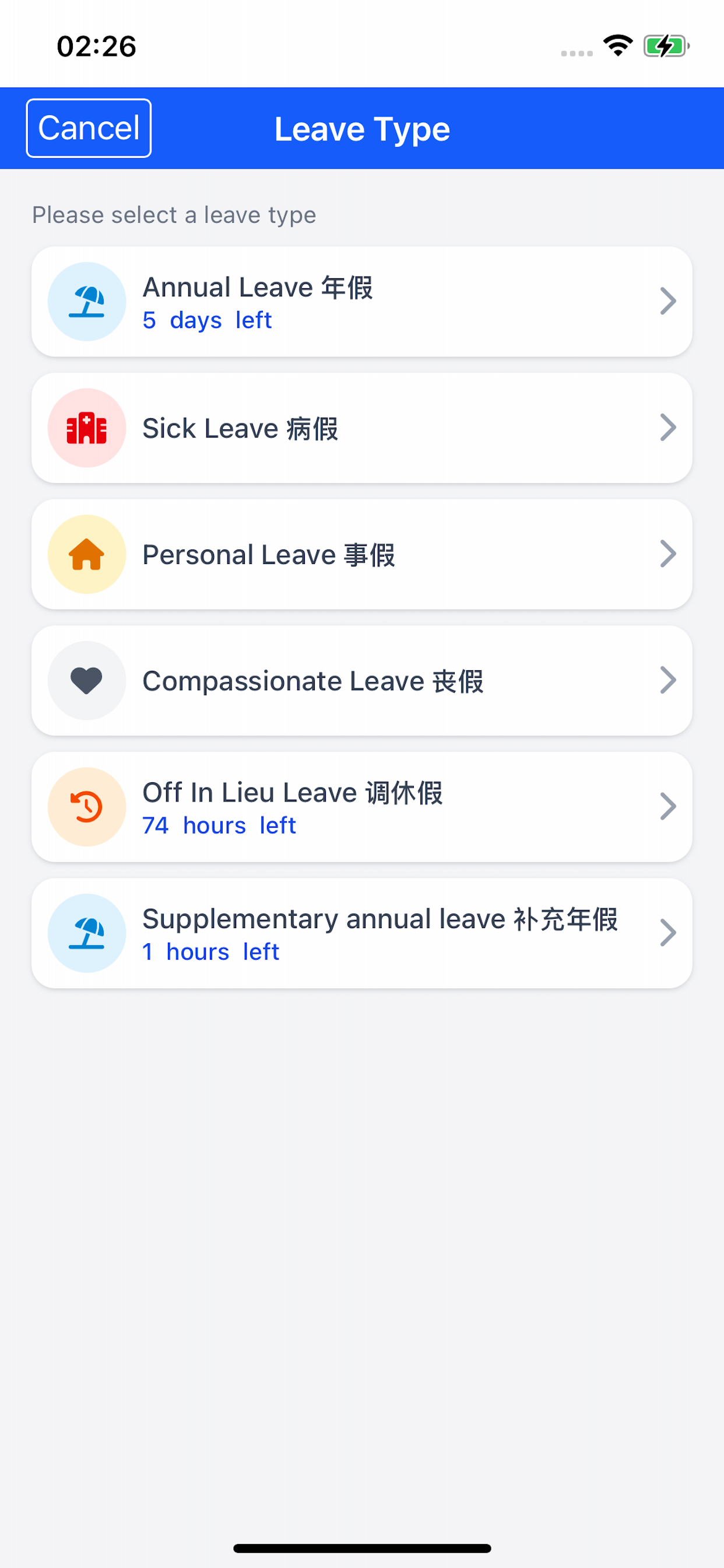Tap the Cancel button
Screen dimensions: 724x1568
pyautogui.click(x=89, y=128)
